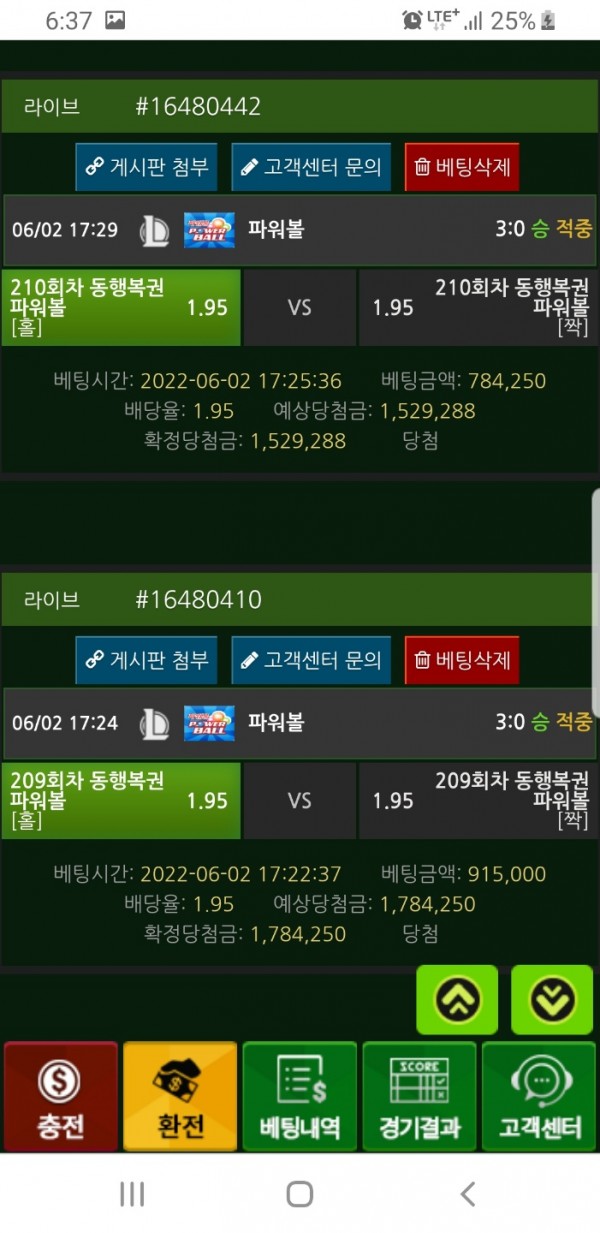Tap 게시판 첨부 for bet #16480410
600x1233 pixels.
point(146,660)
